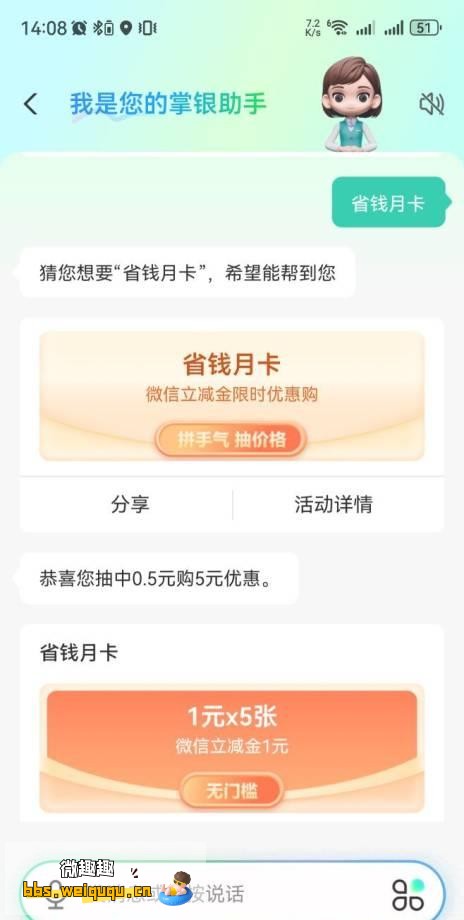Tap the 拼手气 抽价格 button
Viewport: 464px width, 920px height.
[x=231, y=439]
